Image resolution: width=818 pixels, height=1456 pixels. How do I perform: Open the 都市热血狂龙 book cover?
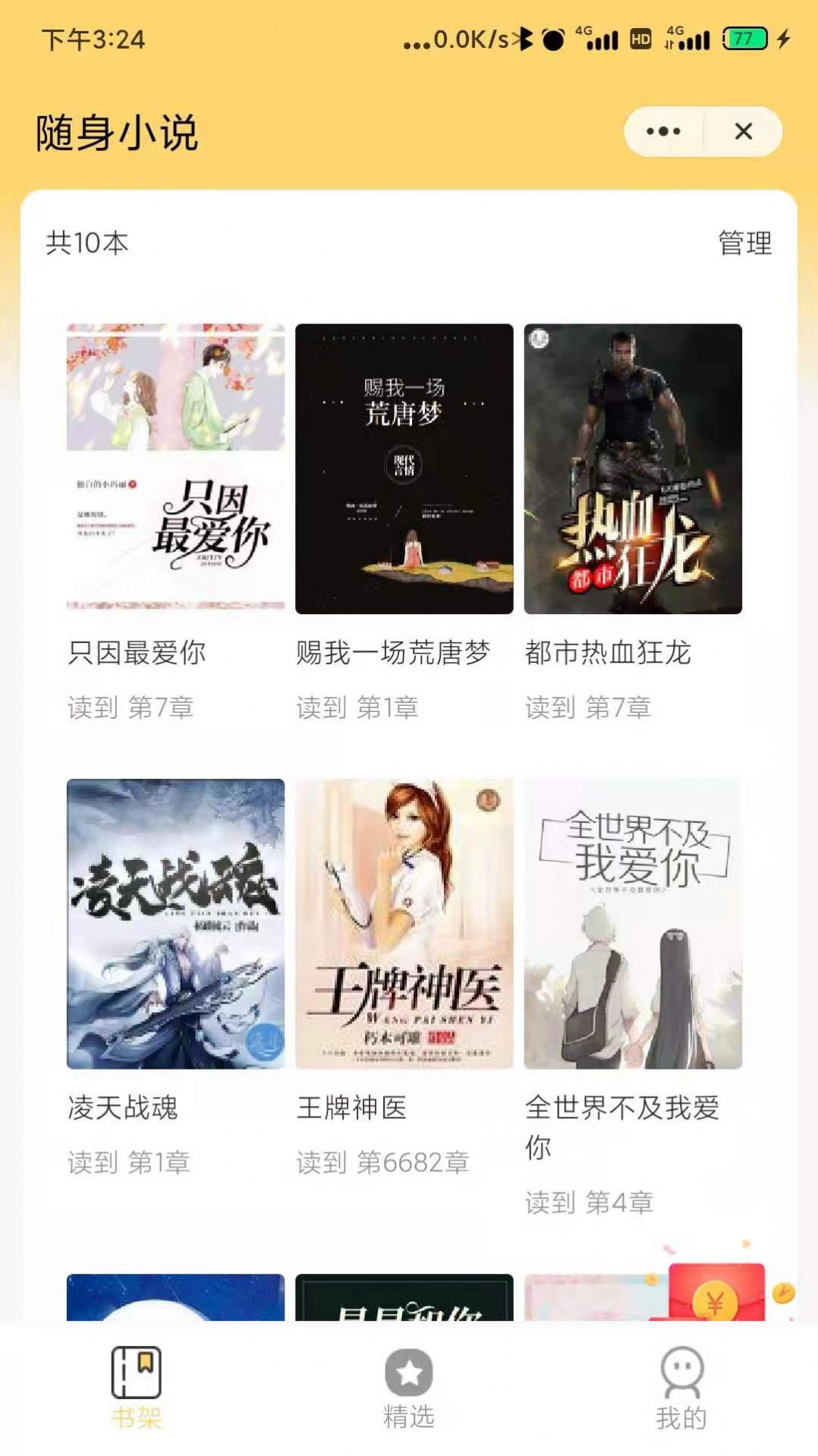(634, 469)
